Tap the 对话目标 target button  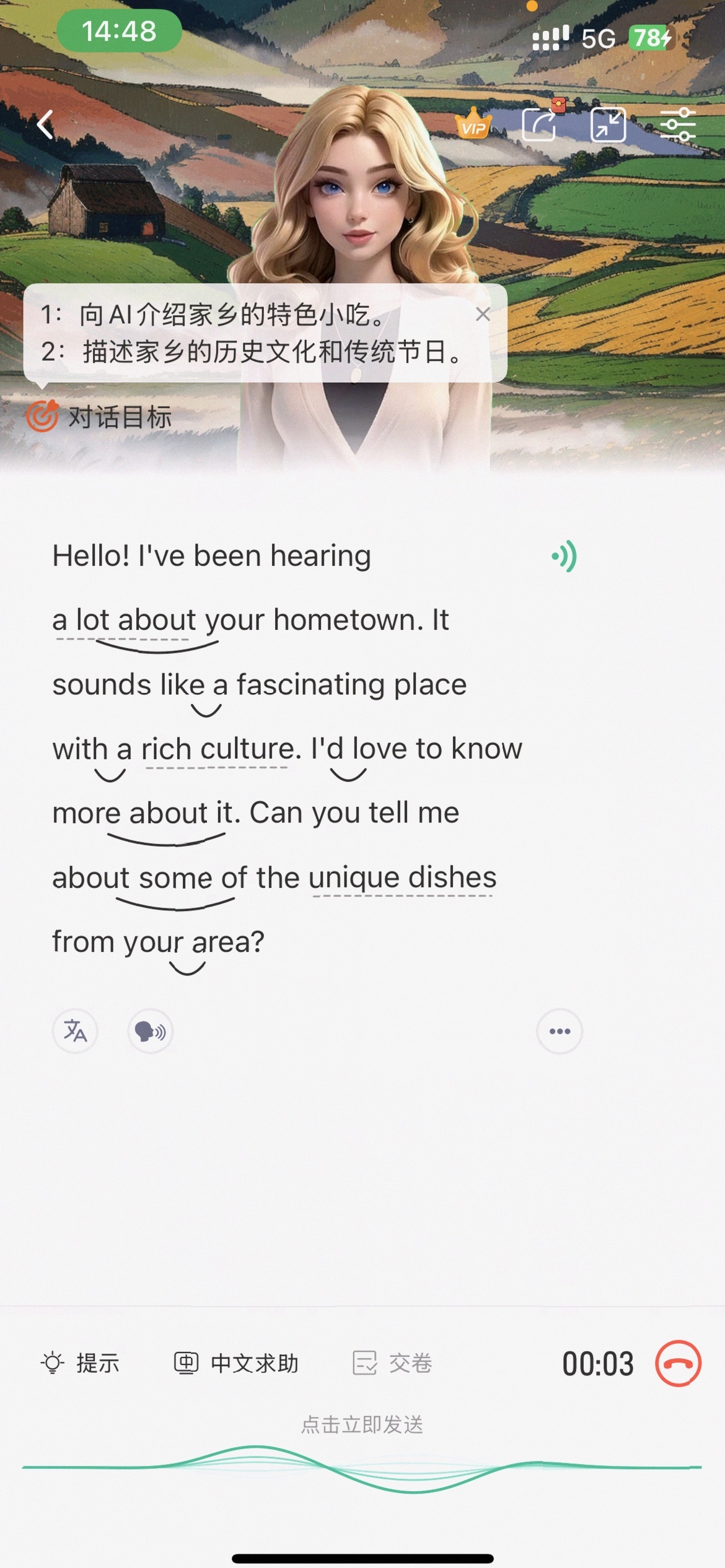[x=99, y=417]
